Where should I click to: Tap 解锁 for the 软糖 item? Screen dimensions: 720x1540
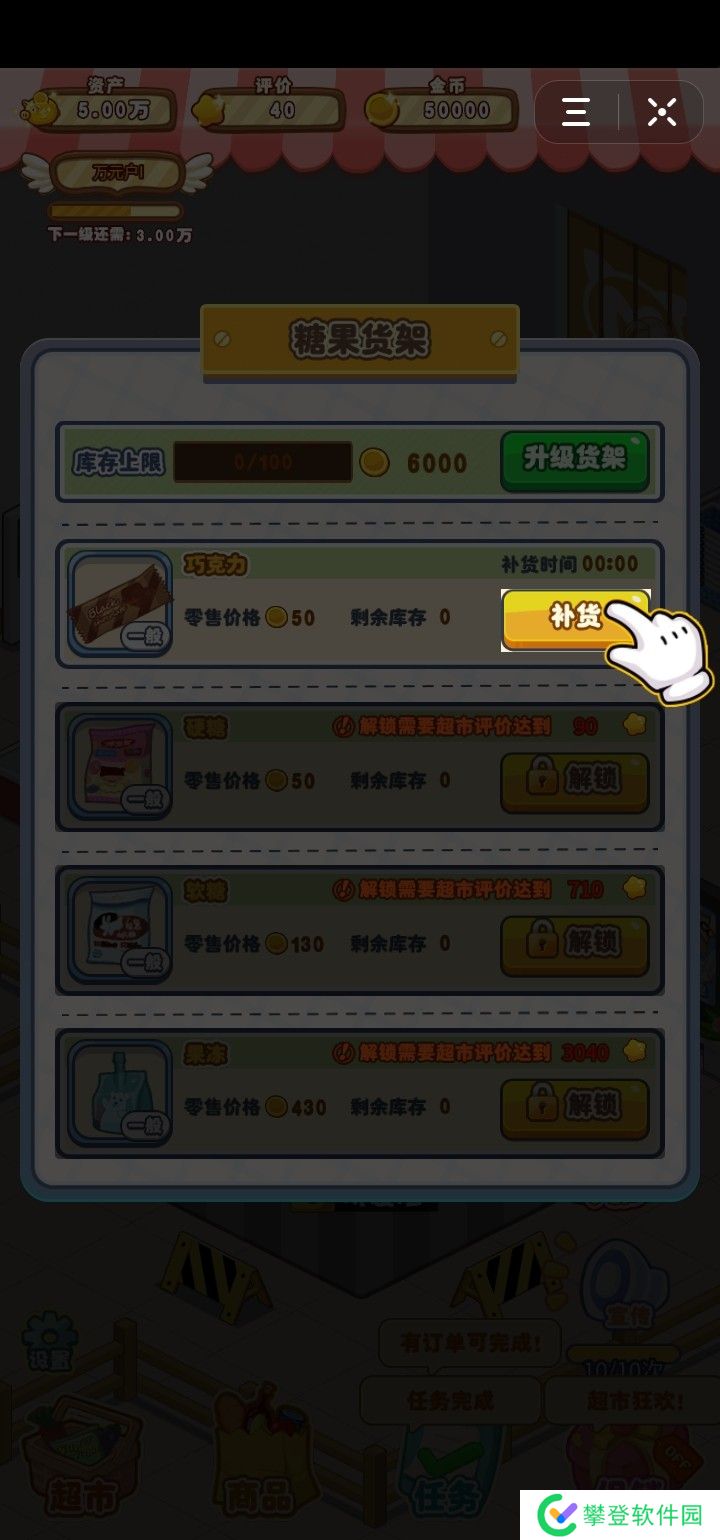574,944
